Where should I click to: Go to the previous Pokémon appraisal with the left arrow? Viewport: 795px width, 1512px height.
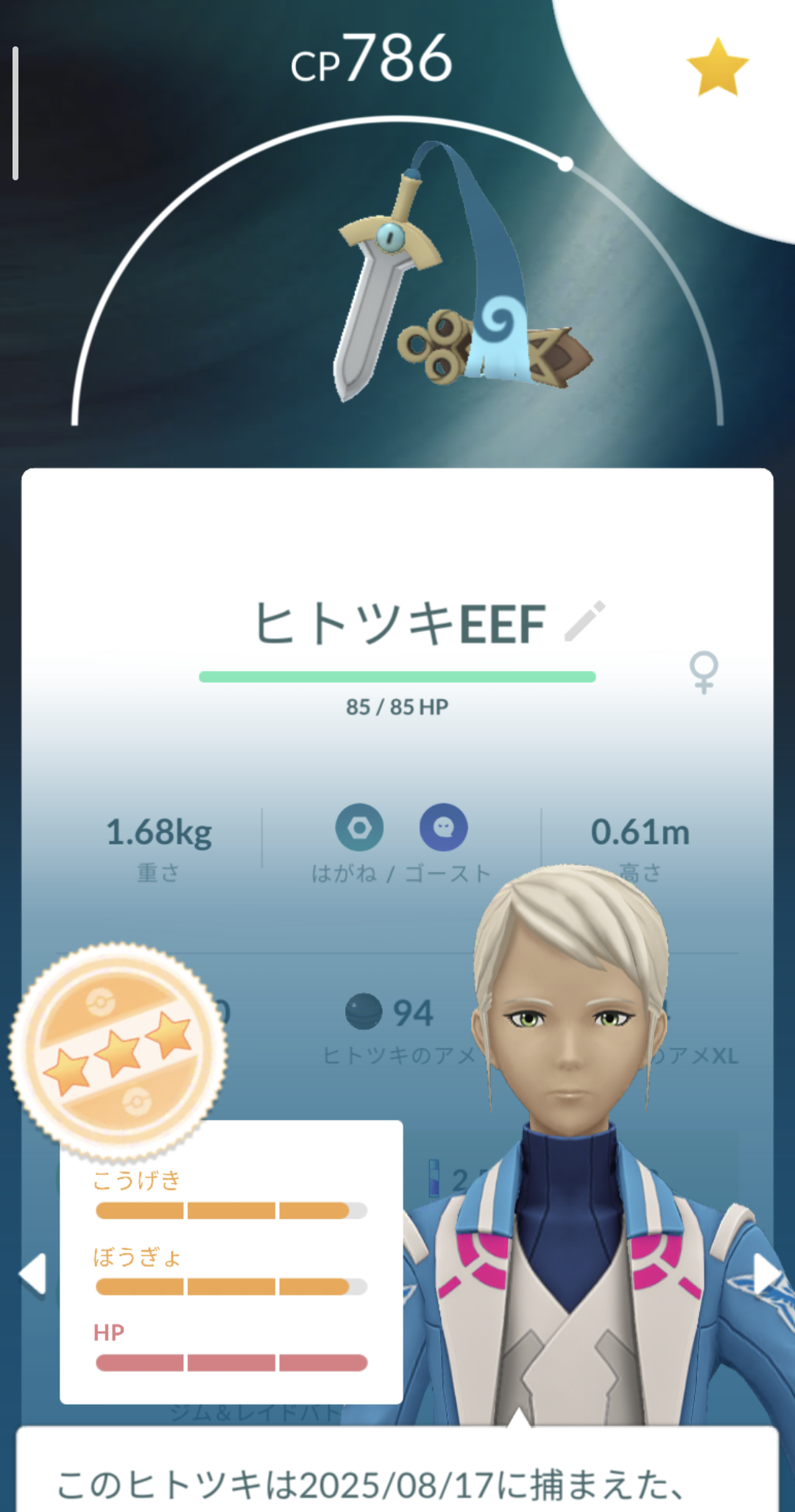[32, 1274]
